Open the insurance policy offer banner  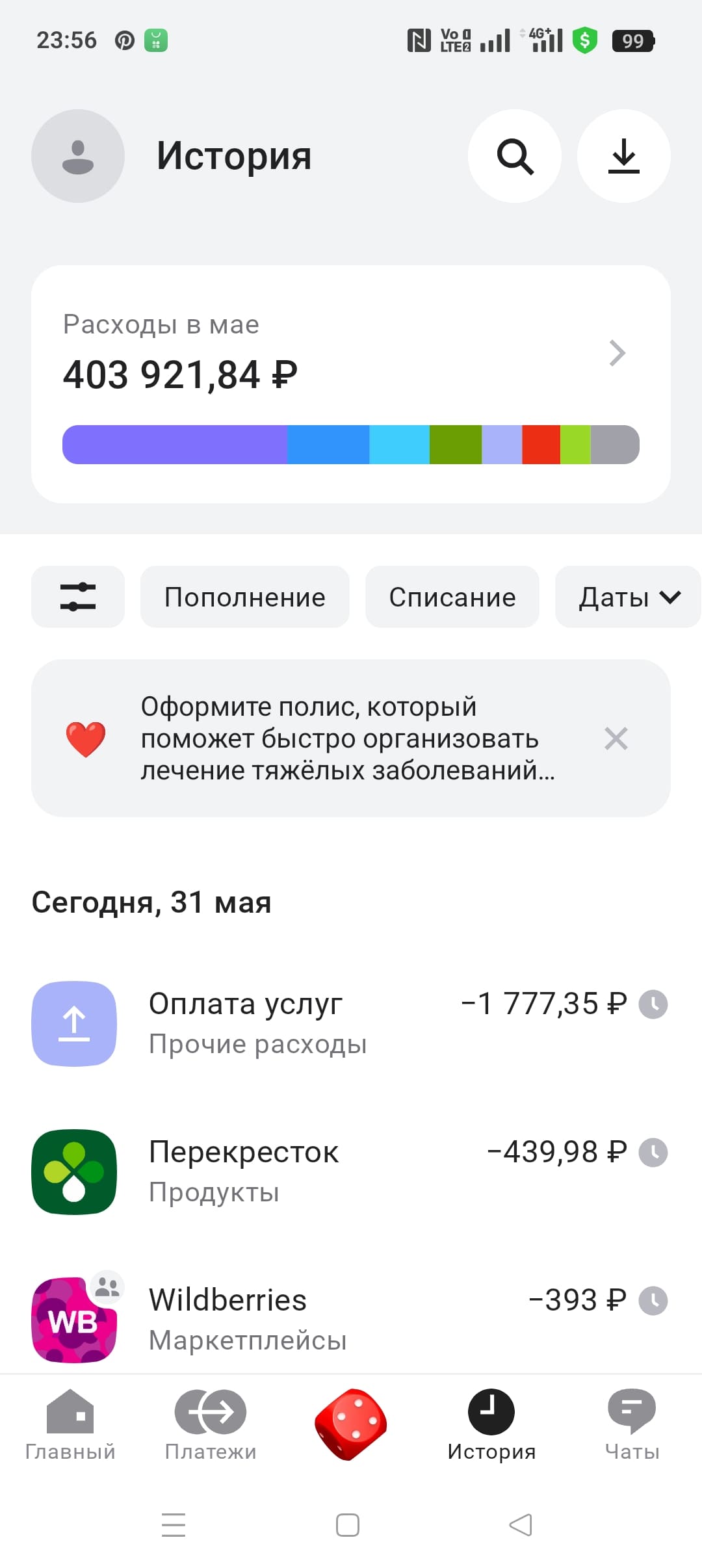click(x=338, y=738)
